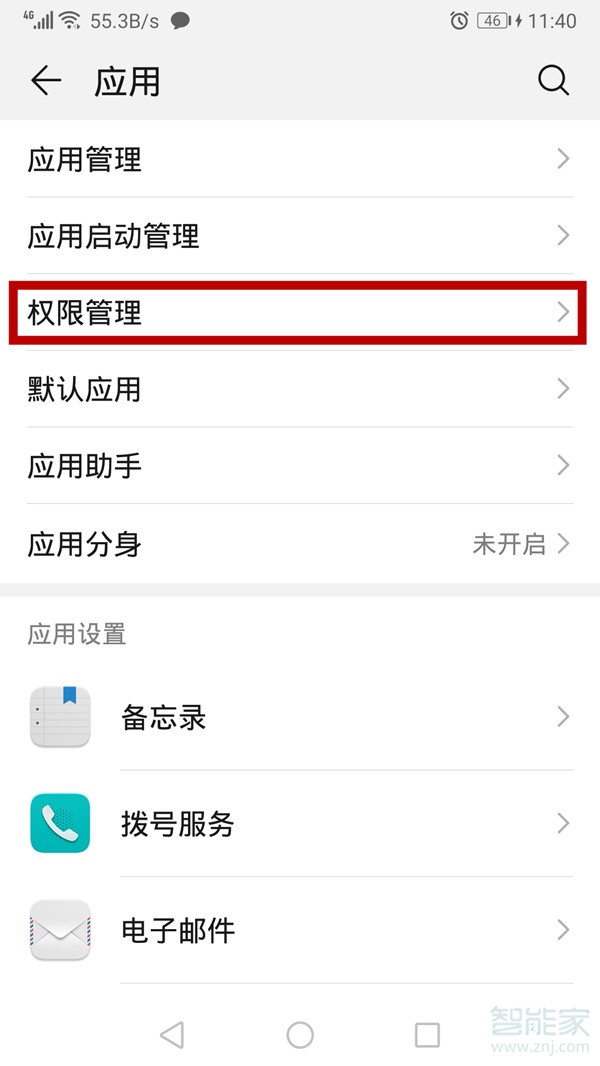Open 应用分身 settings

pyautogui.click(x=298, y=544)
